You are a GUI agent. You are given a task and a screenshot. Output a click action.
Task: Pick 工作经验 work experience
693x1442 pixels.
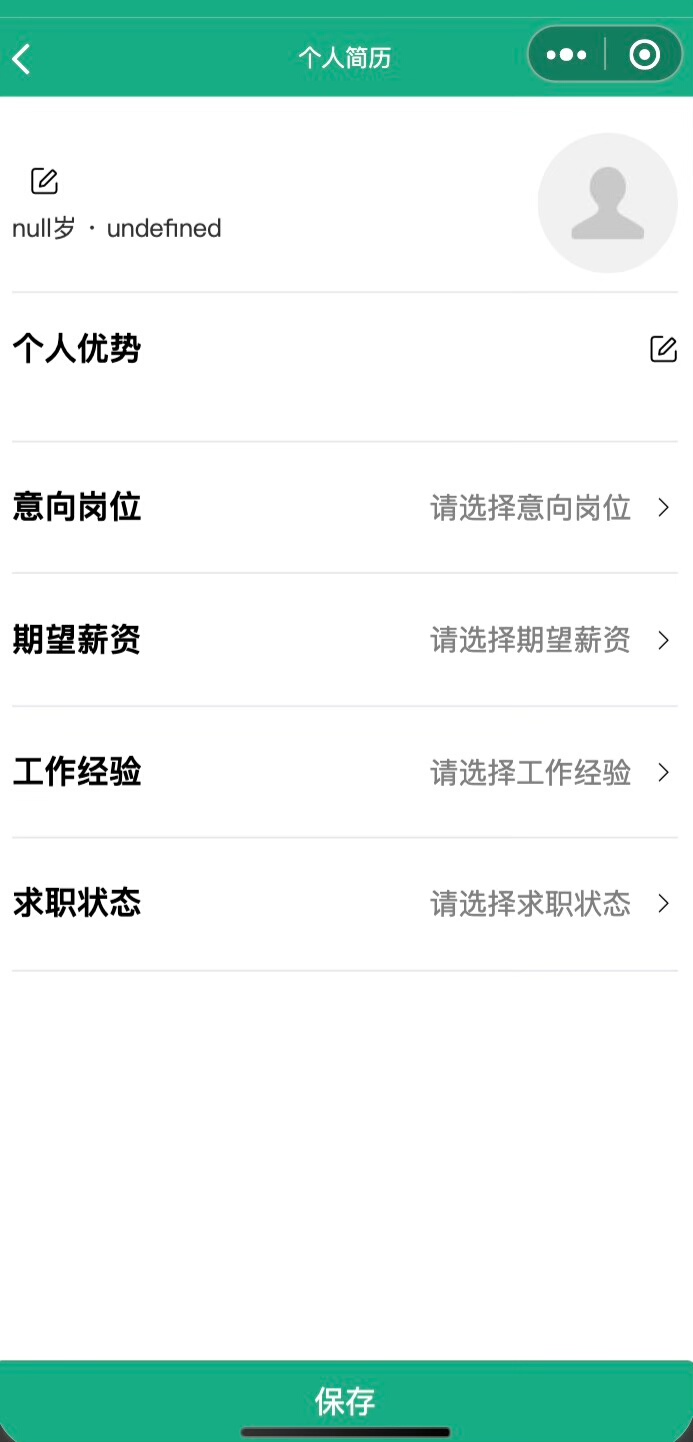pos(550,772)
